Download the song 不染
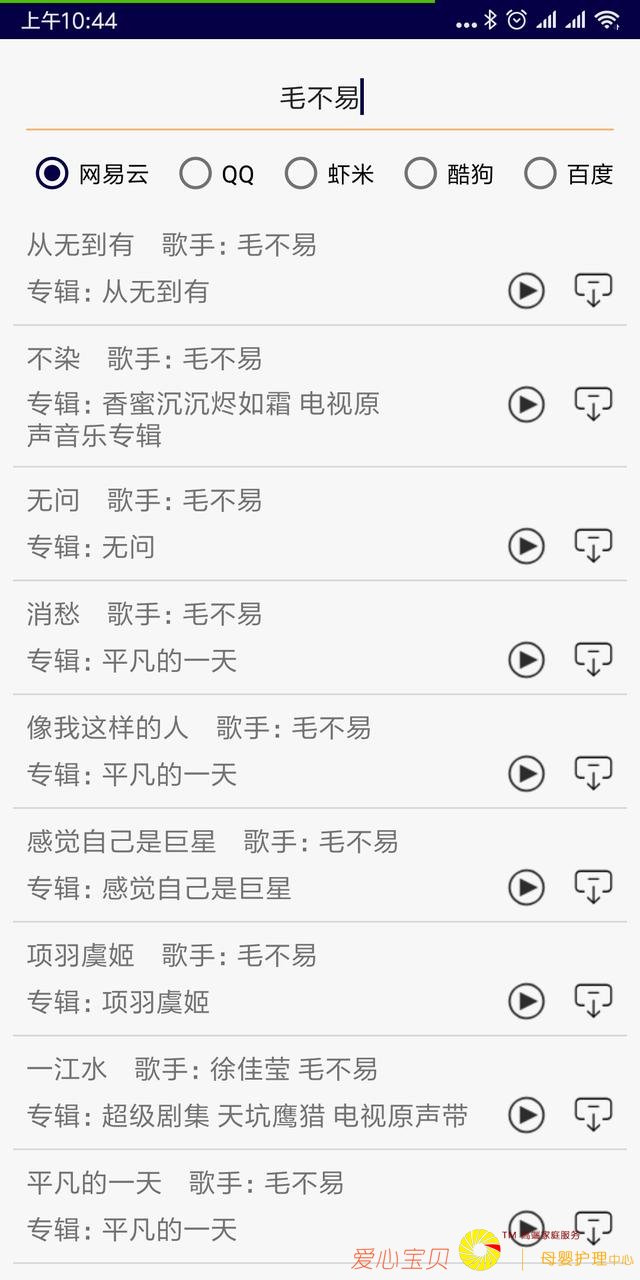 (593, 404)
